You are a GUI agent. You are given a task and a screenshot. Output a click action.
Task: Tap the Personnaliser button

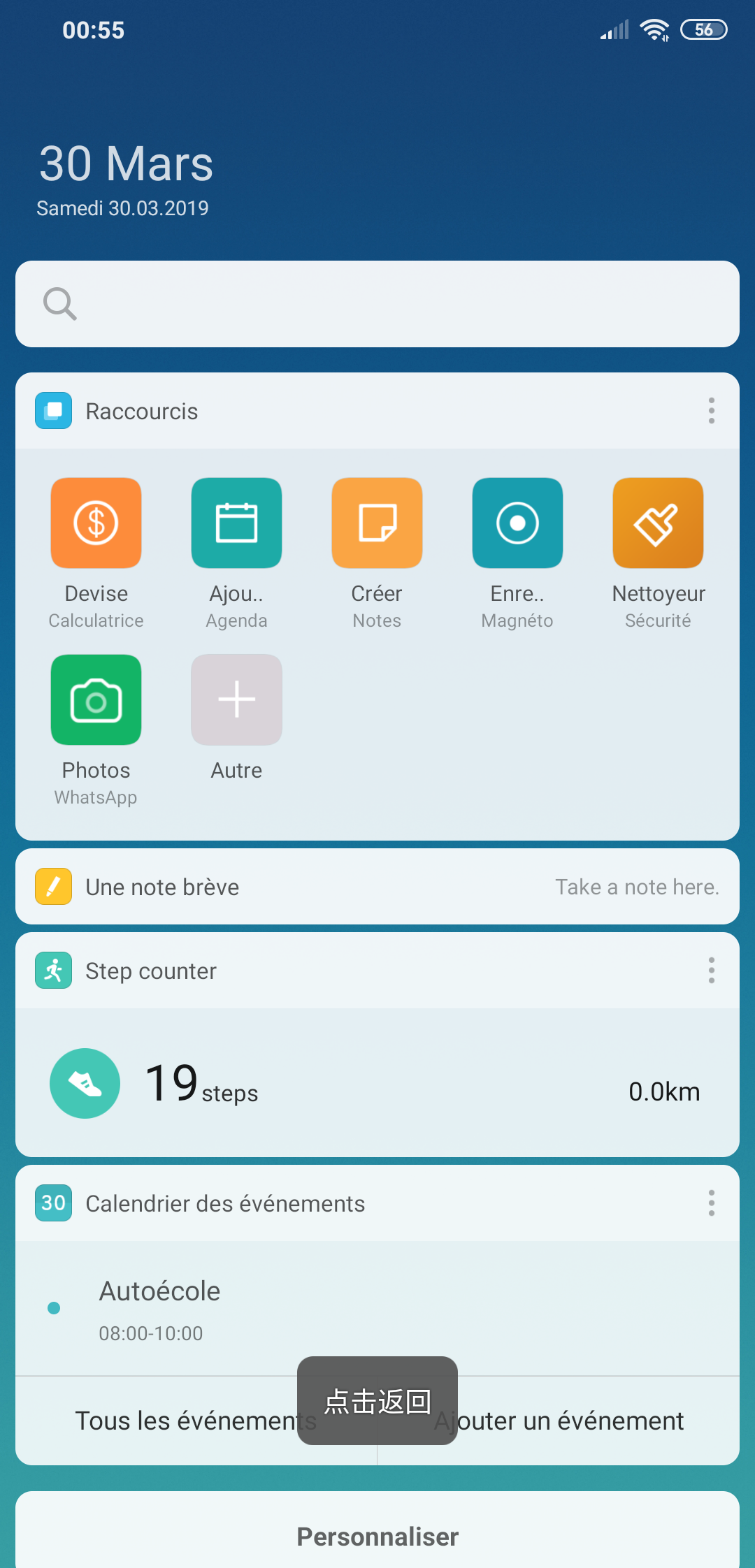(377, 1537)
